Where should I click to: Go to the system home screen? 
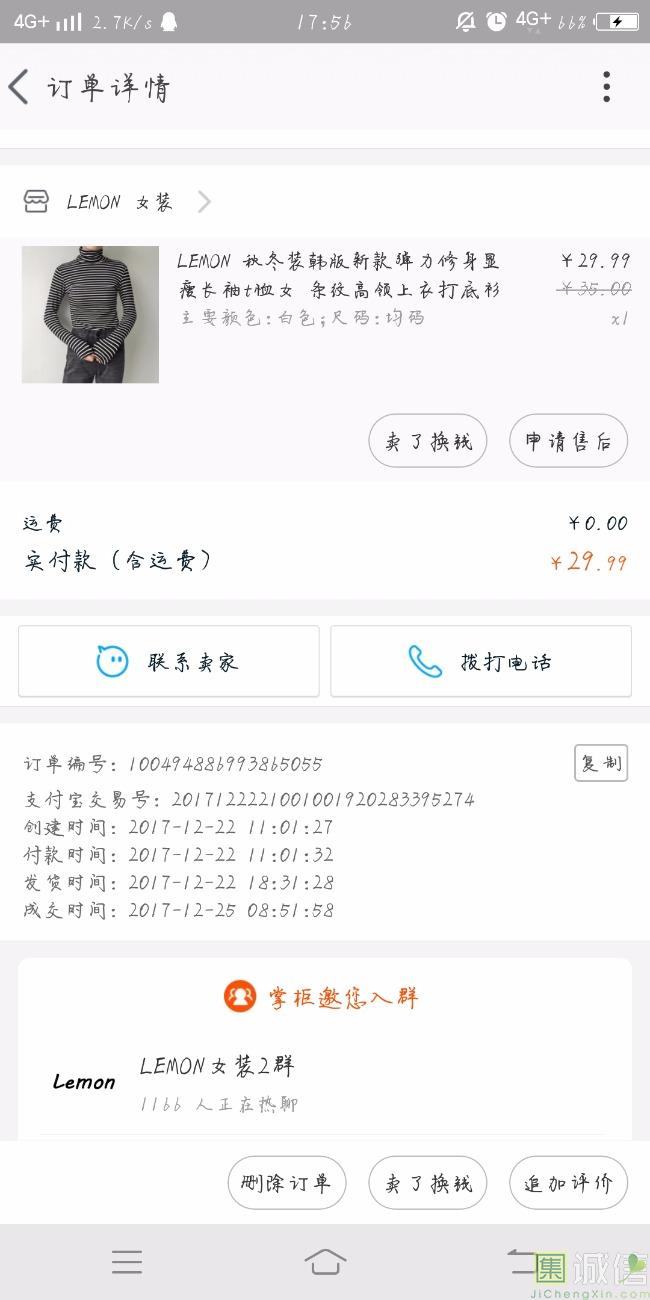tap(325, 1262)
